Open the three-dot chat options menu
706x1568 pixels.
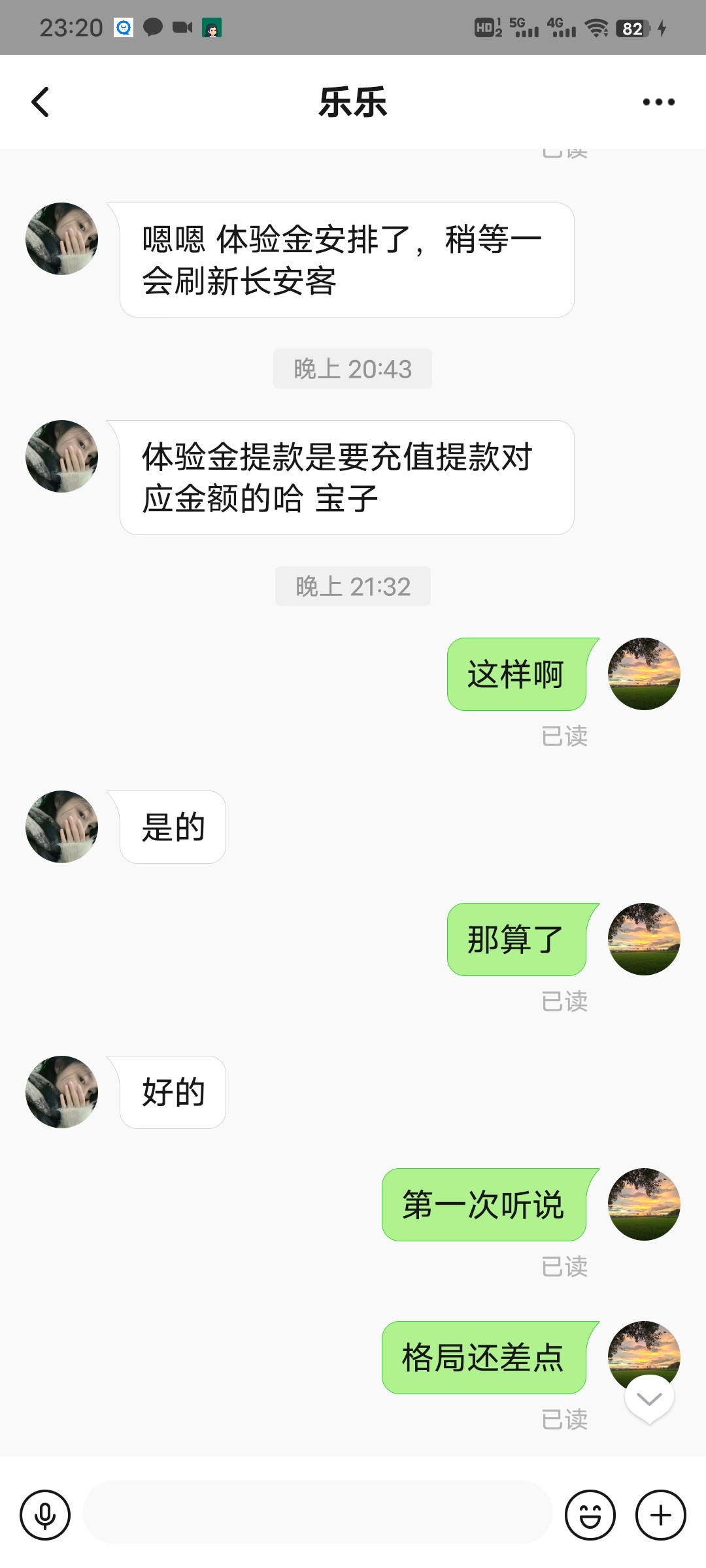pos(660,101)
